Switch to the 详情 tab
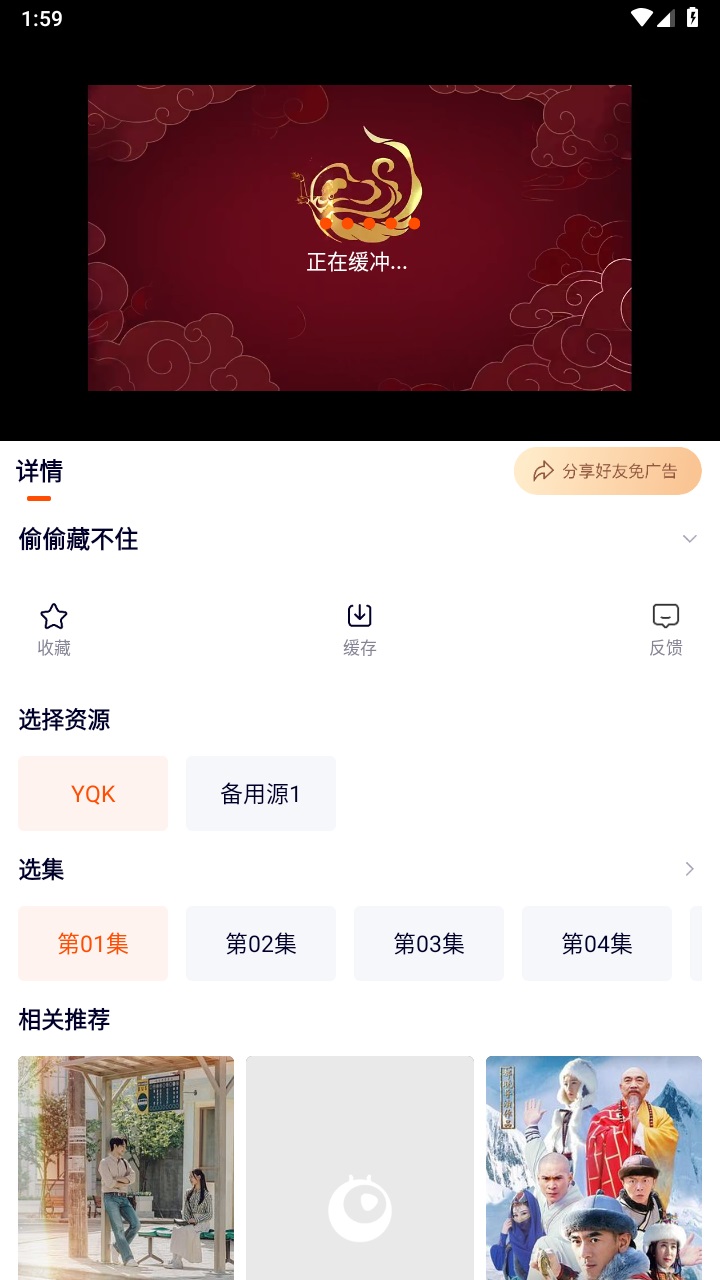The image size is (720, 1280). tap(39, 471)
